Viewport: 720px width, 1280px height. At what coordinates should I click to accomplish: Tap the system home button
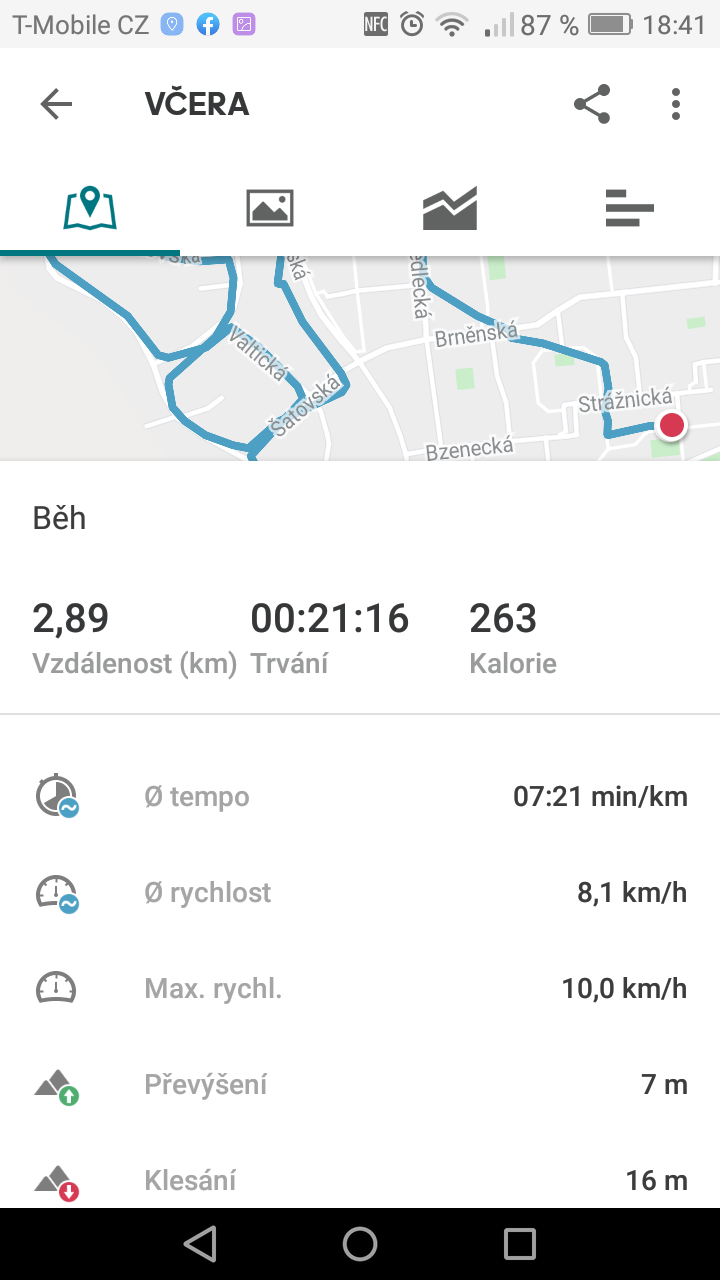coord(360,1244)
